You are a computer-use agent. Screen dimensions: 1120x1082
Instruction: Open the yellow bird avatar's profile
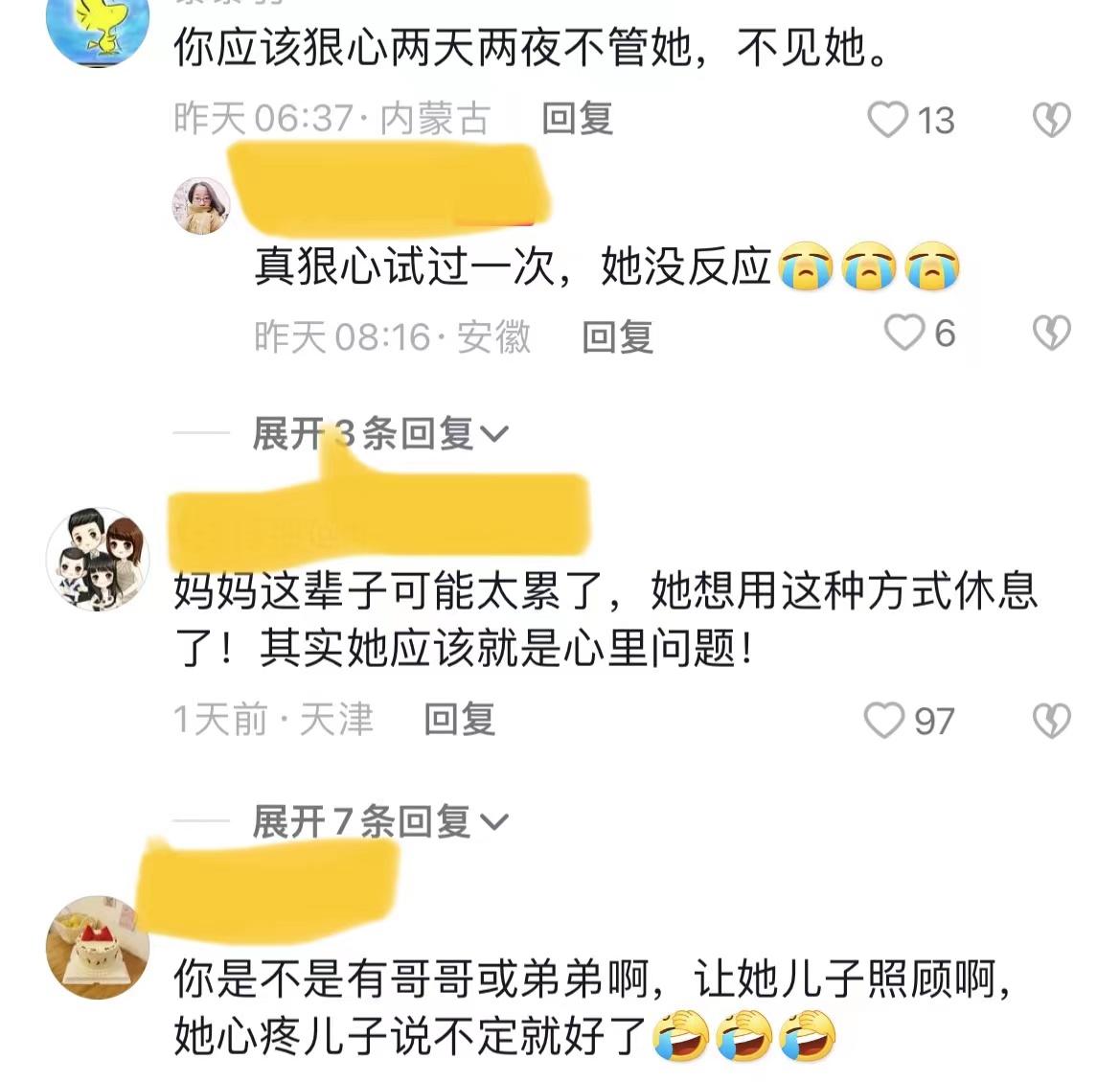coord(99,29)
